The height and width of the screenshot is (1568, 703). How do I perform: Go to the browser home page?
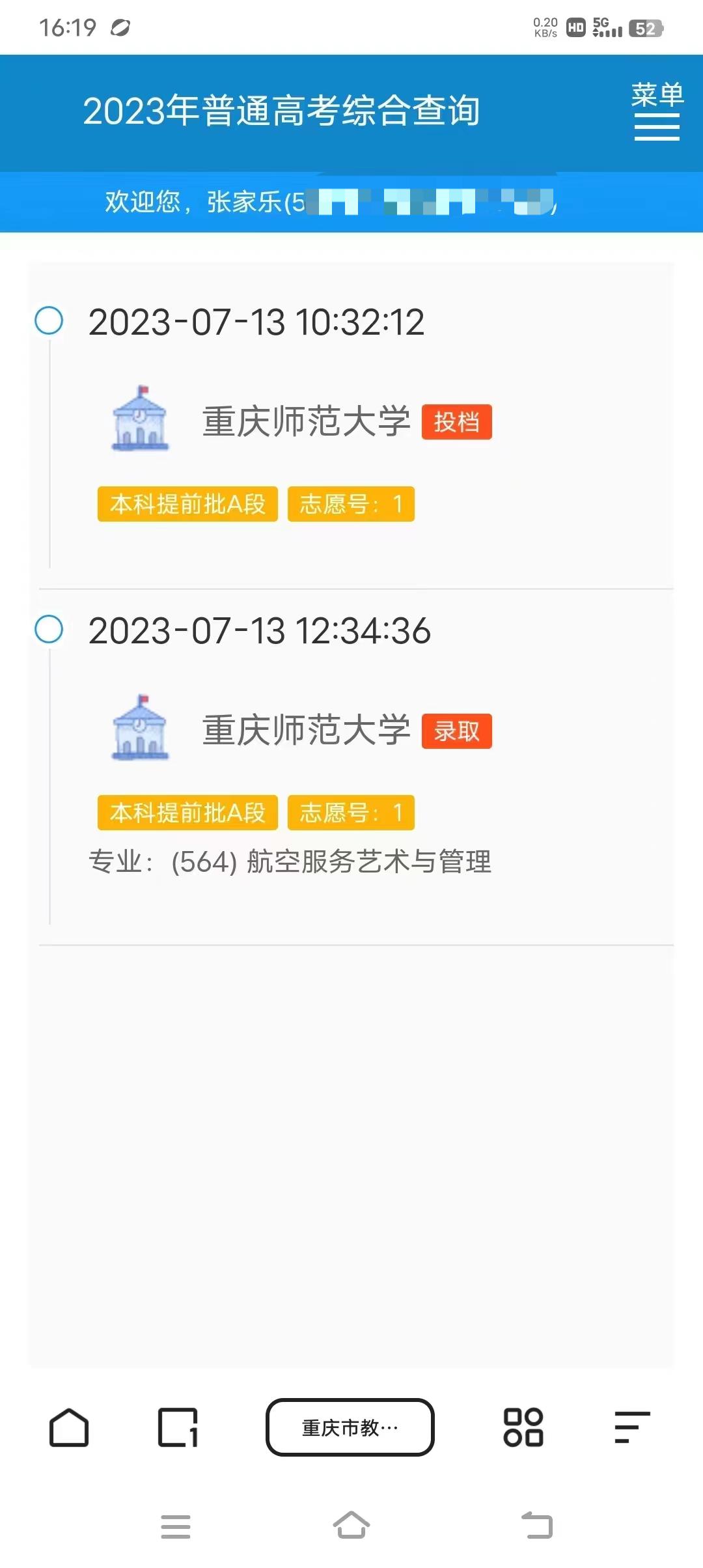pos(69,1427)
